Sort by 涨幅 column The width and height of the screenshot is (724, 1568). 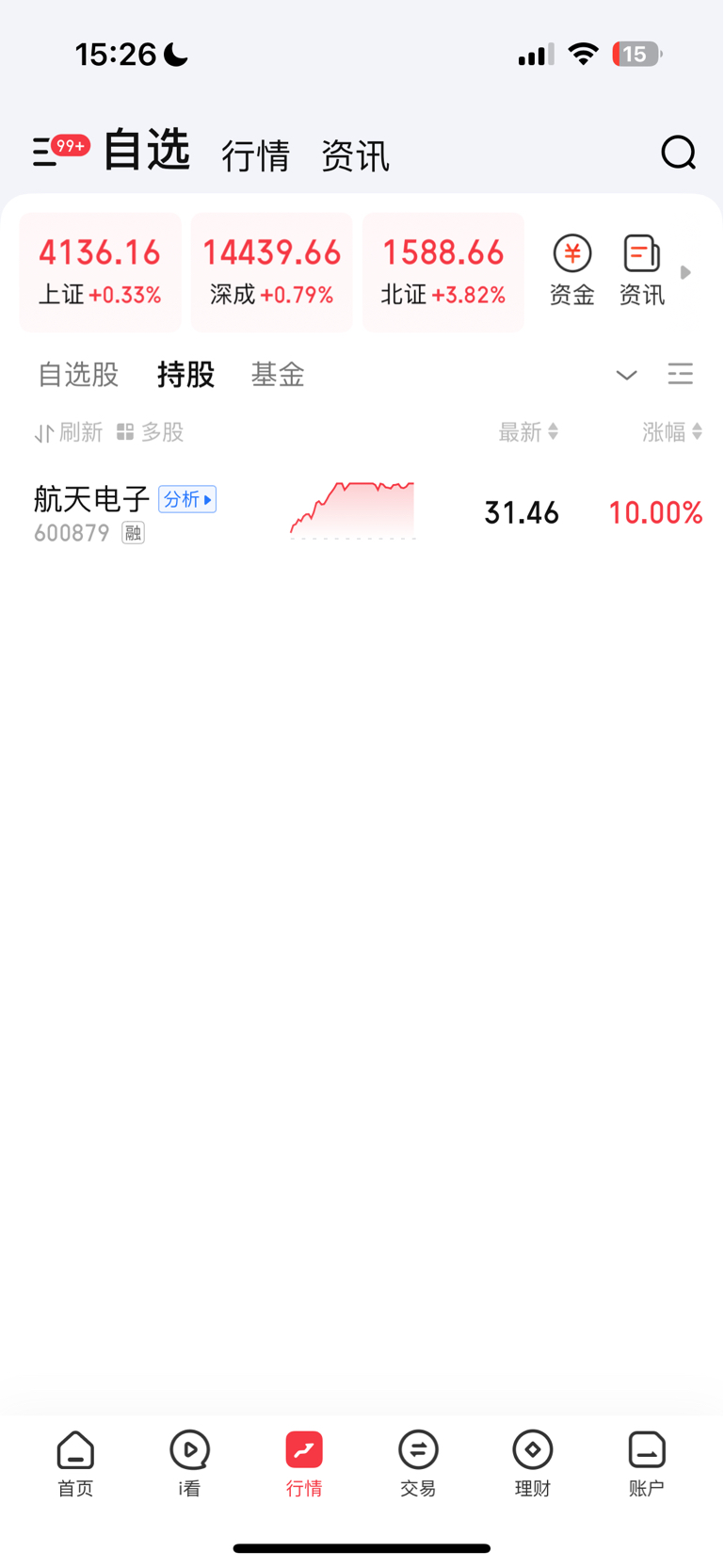click(672, 432)
